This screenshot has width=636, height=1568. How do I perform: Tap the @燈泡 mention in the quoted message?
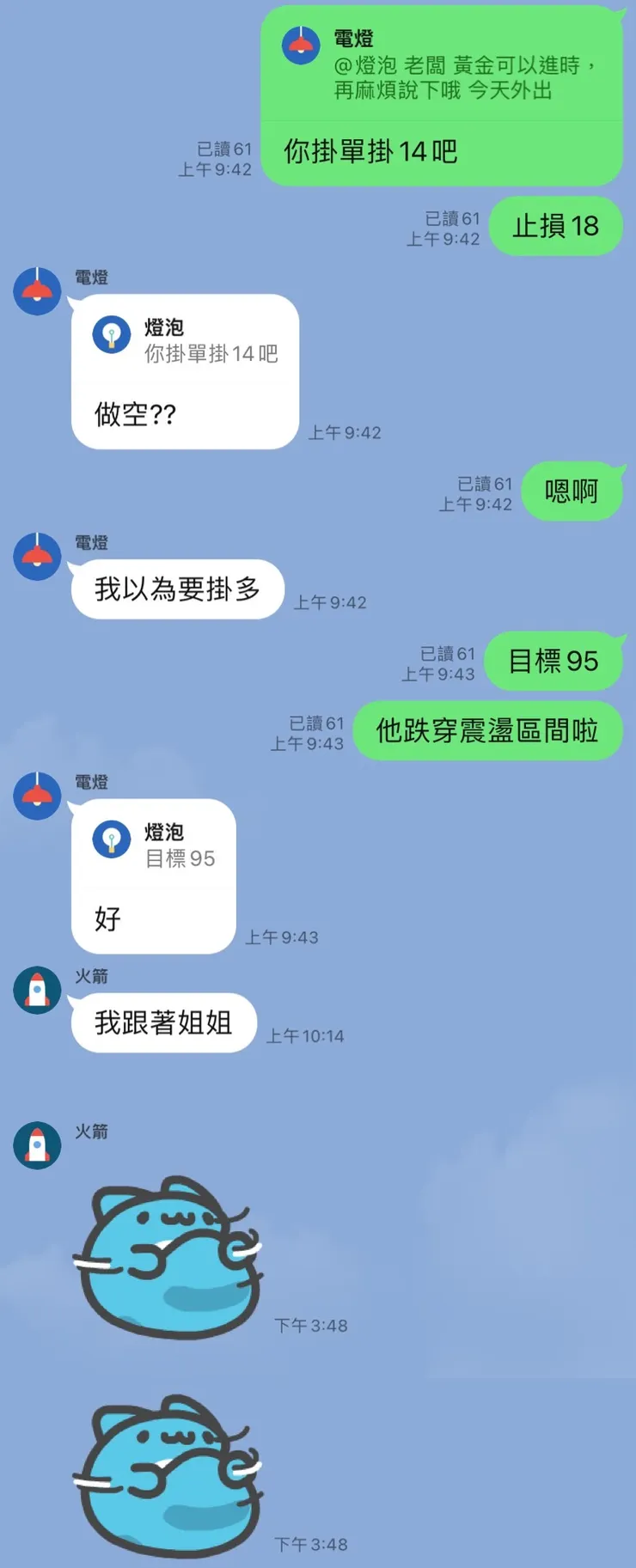(359, 64)
